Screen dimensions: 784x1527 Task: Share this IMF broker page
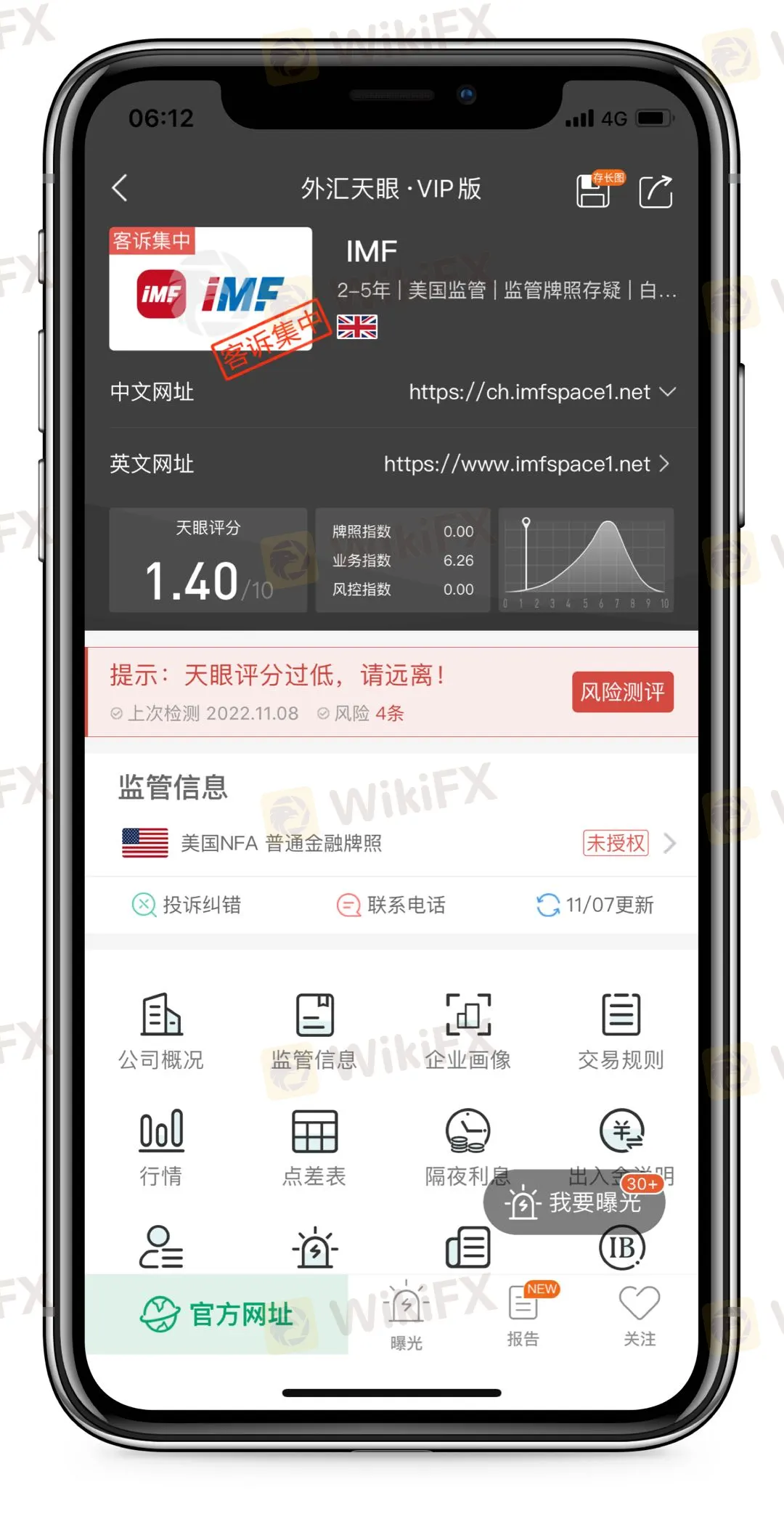(656, 191)
